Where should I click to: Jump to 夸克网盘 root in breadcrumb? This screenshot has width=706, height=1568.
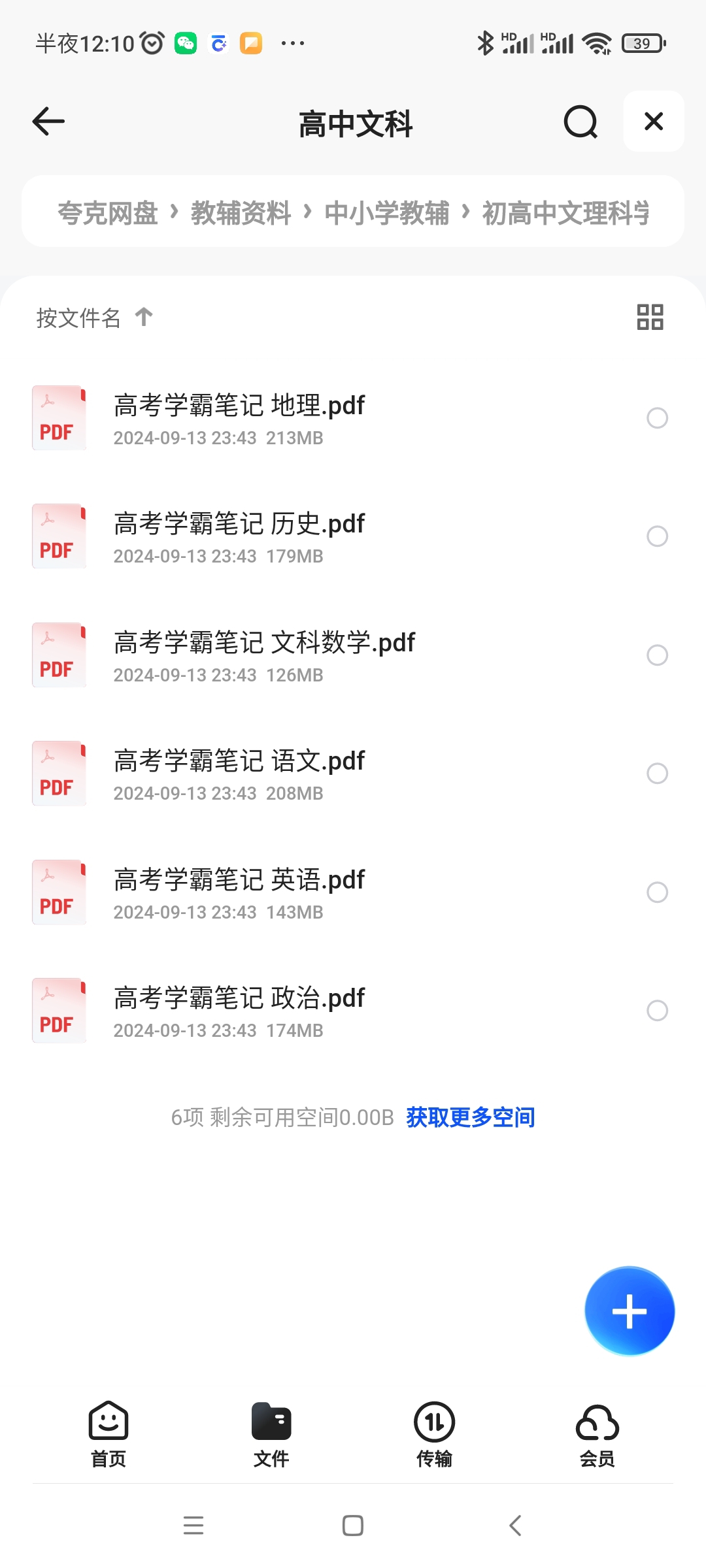click(x=108, y=213)
